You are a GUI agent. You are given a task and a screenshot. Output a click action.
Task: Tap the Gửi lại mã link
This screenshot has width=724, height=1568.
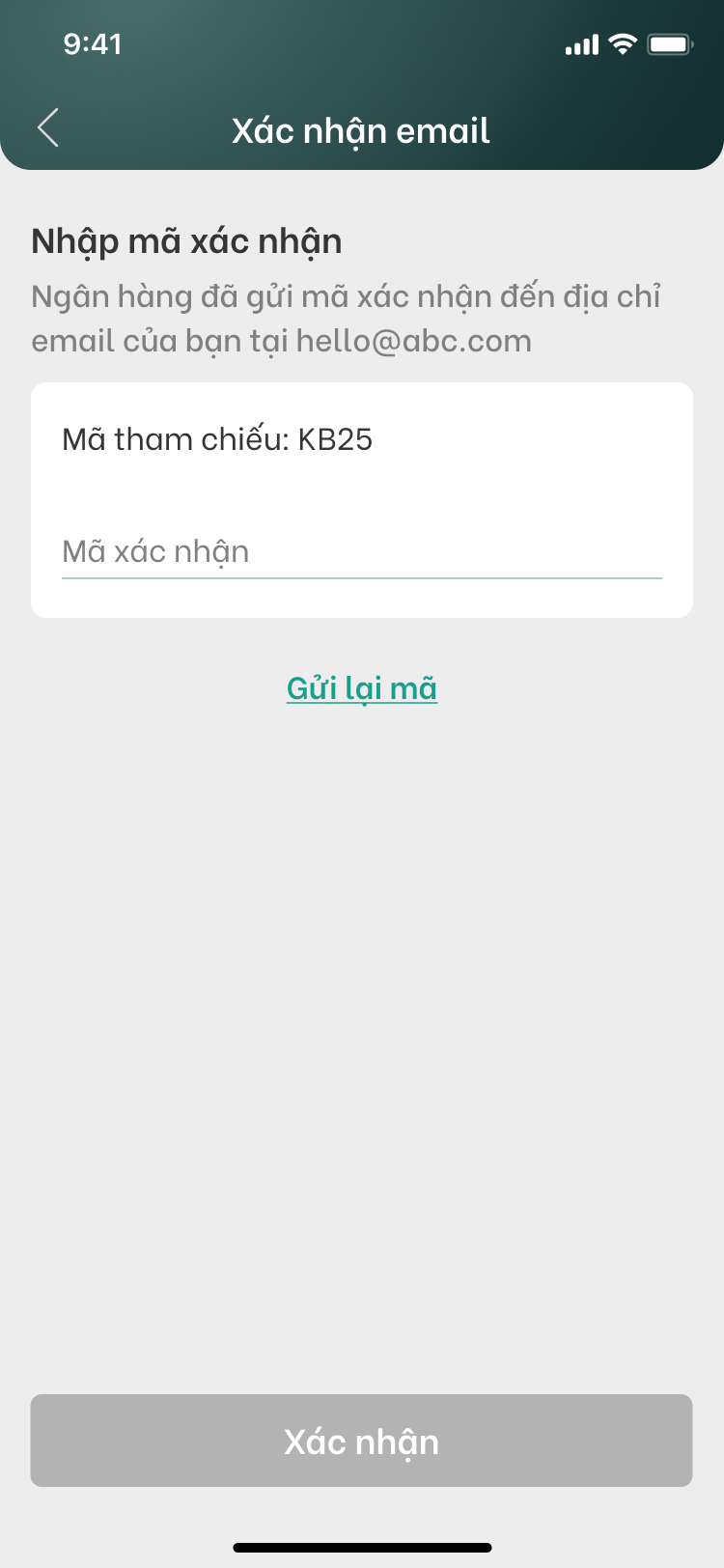362,688
